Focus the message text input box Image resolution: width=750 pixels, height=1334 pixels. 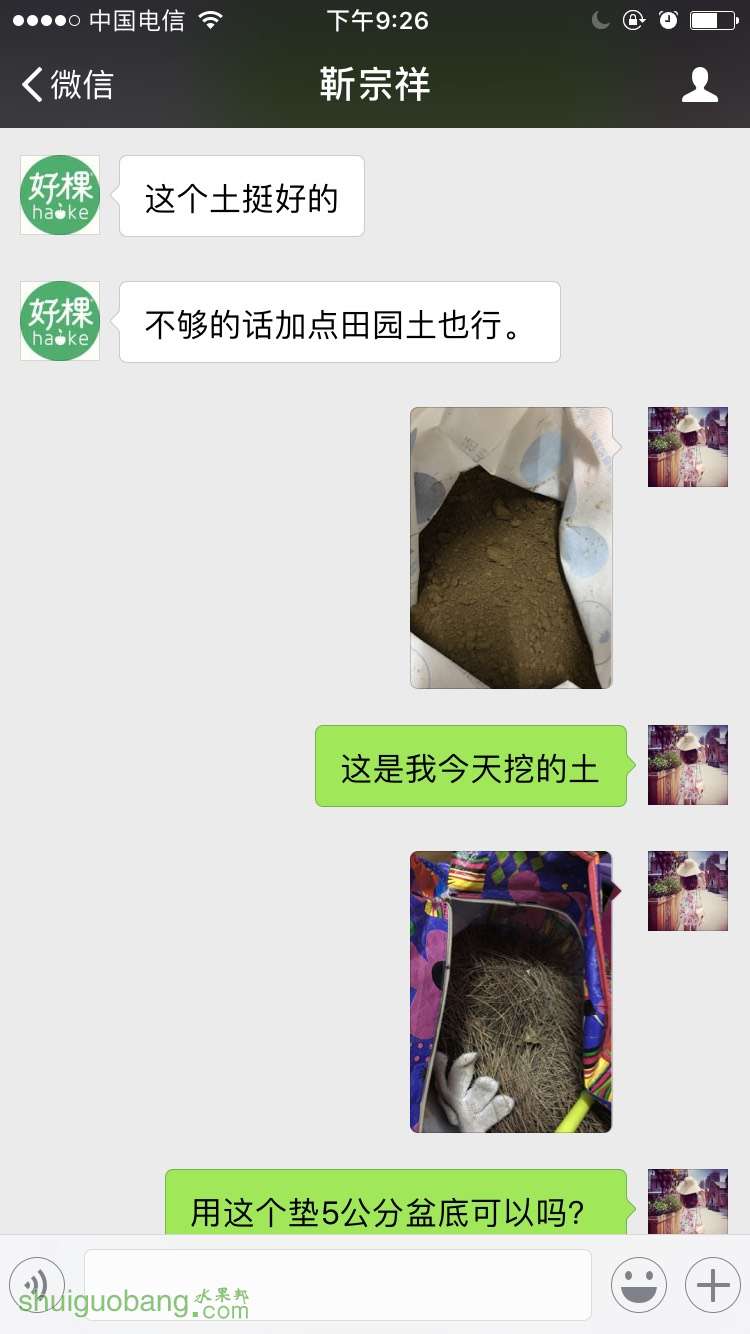click(x=337, y=1284)
